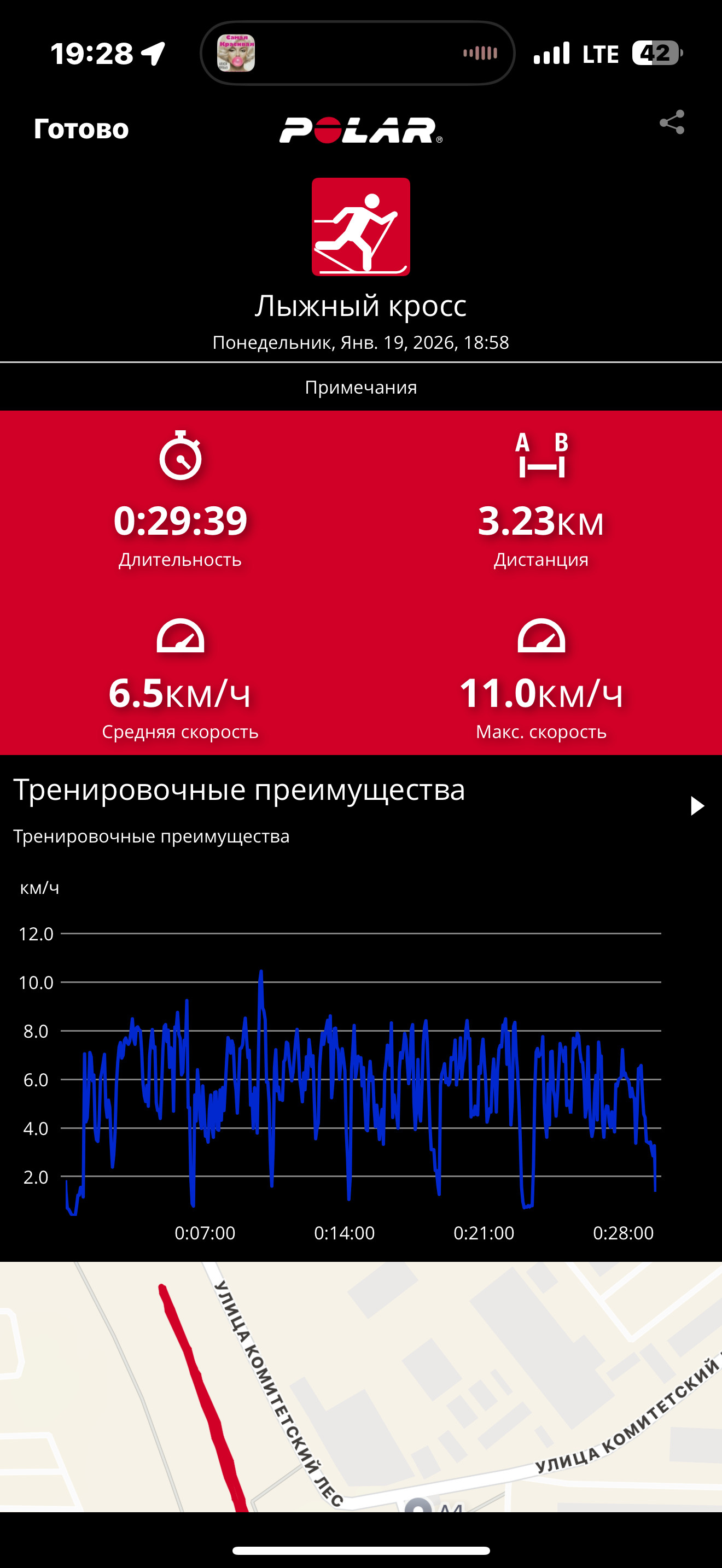
Task: Open the now playing music pill
Action: (x=357, y=53)
